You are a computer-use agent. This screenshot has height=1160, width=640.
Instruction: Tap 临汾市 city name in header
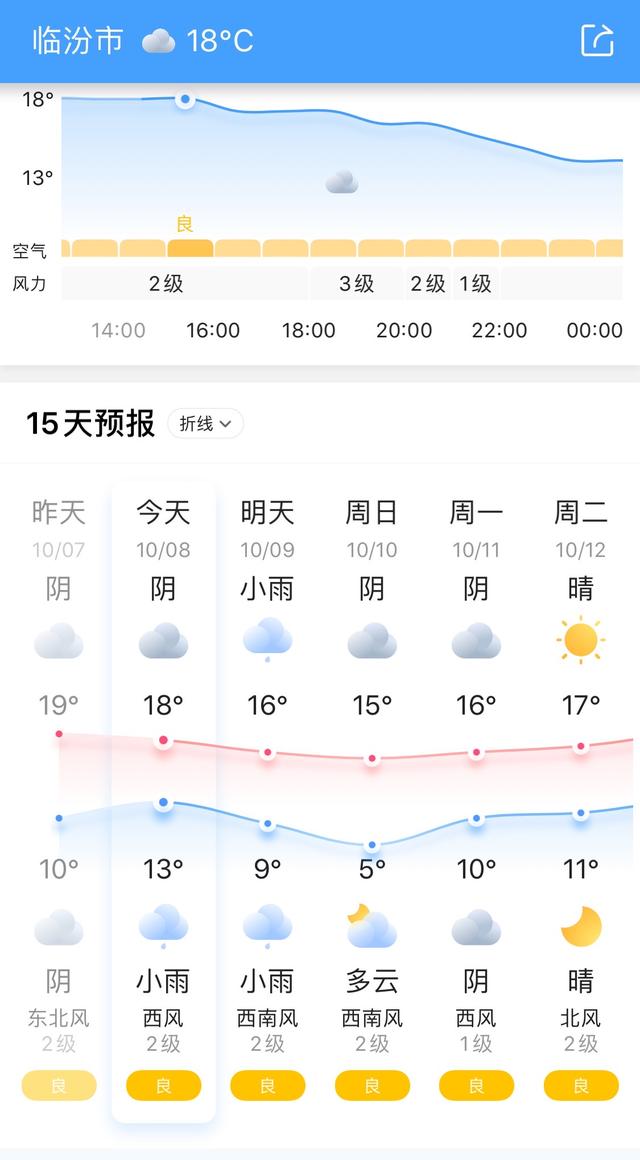(77, 40)
